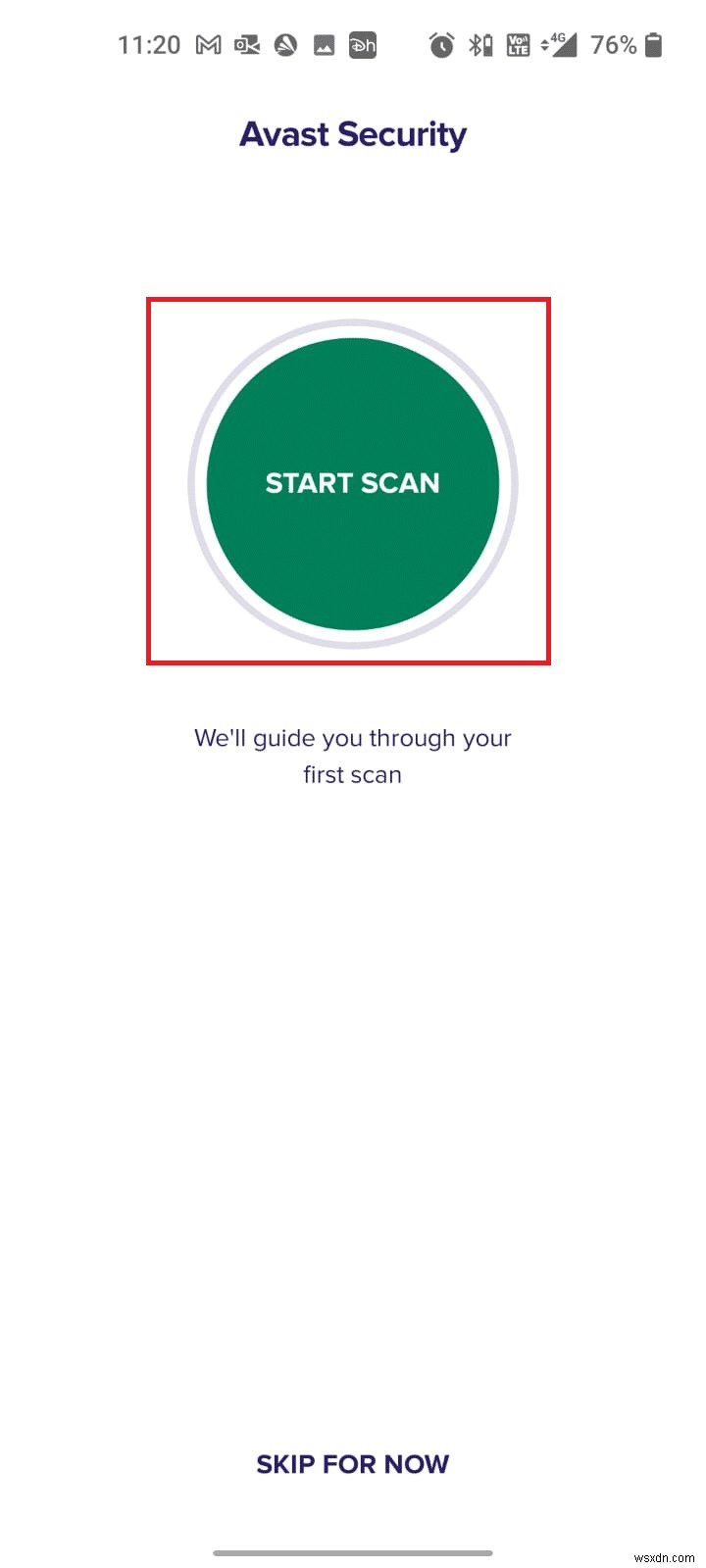The height and width of the screenshot is (1568, 706).
Task: Open the Gmail notification icon
Action: (207, 44)
